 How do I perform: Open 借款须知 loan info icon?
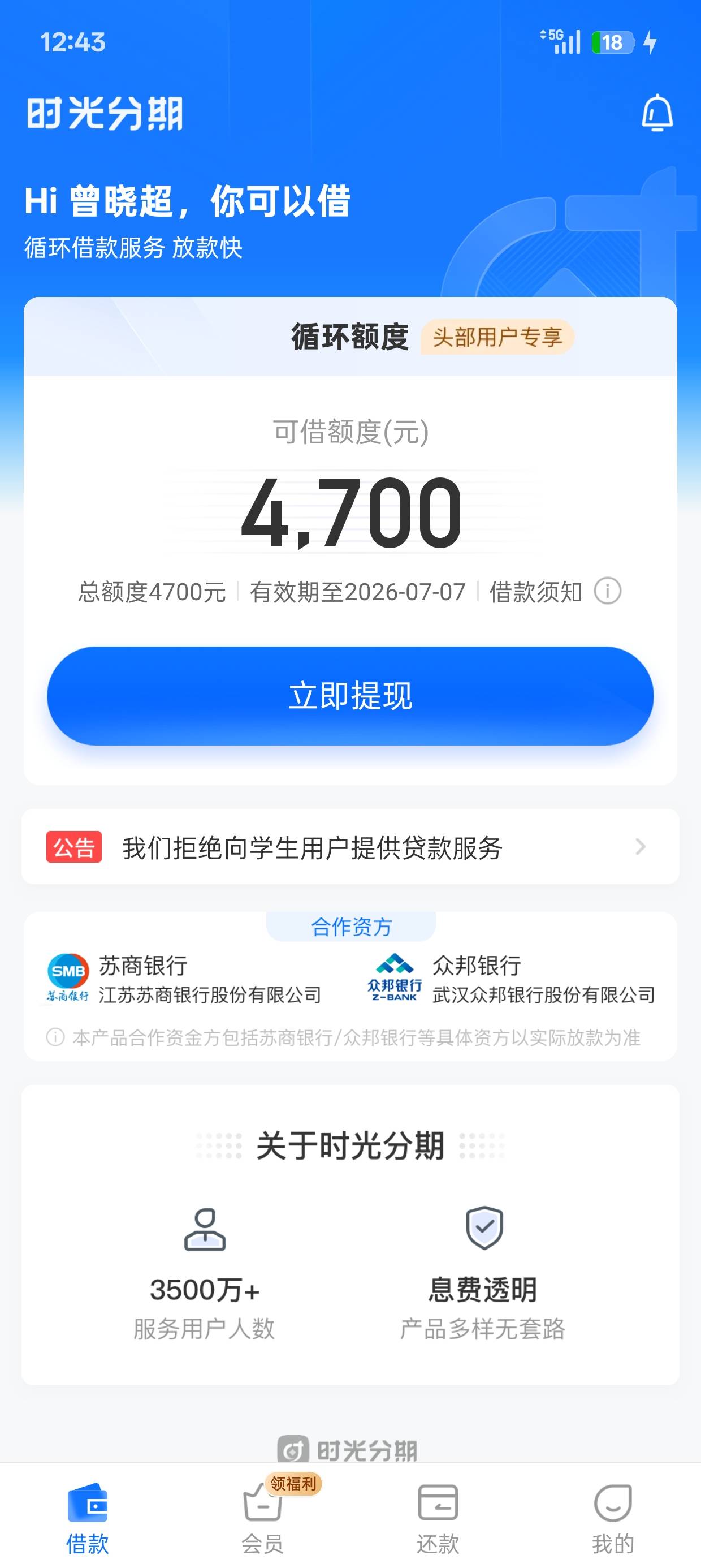(x=607, y=591)
